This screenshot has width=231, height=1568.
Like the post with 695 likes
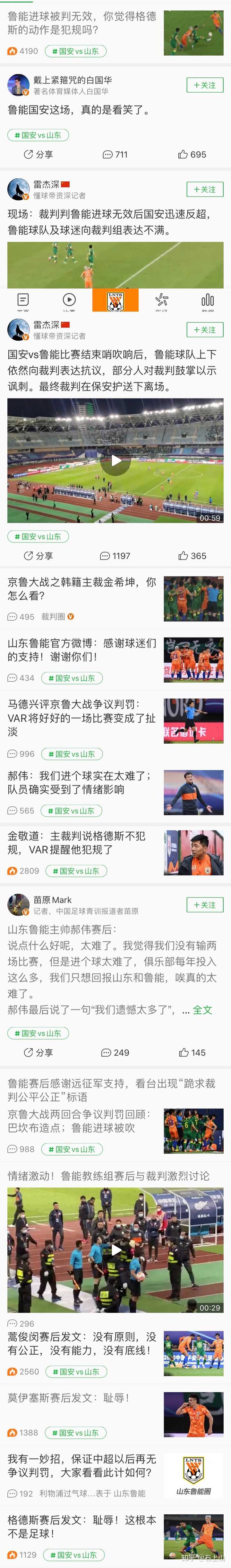(x=192, y=155)
